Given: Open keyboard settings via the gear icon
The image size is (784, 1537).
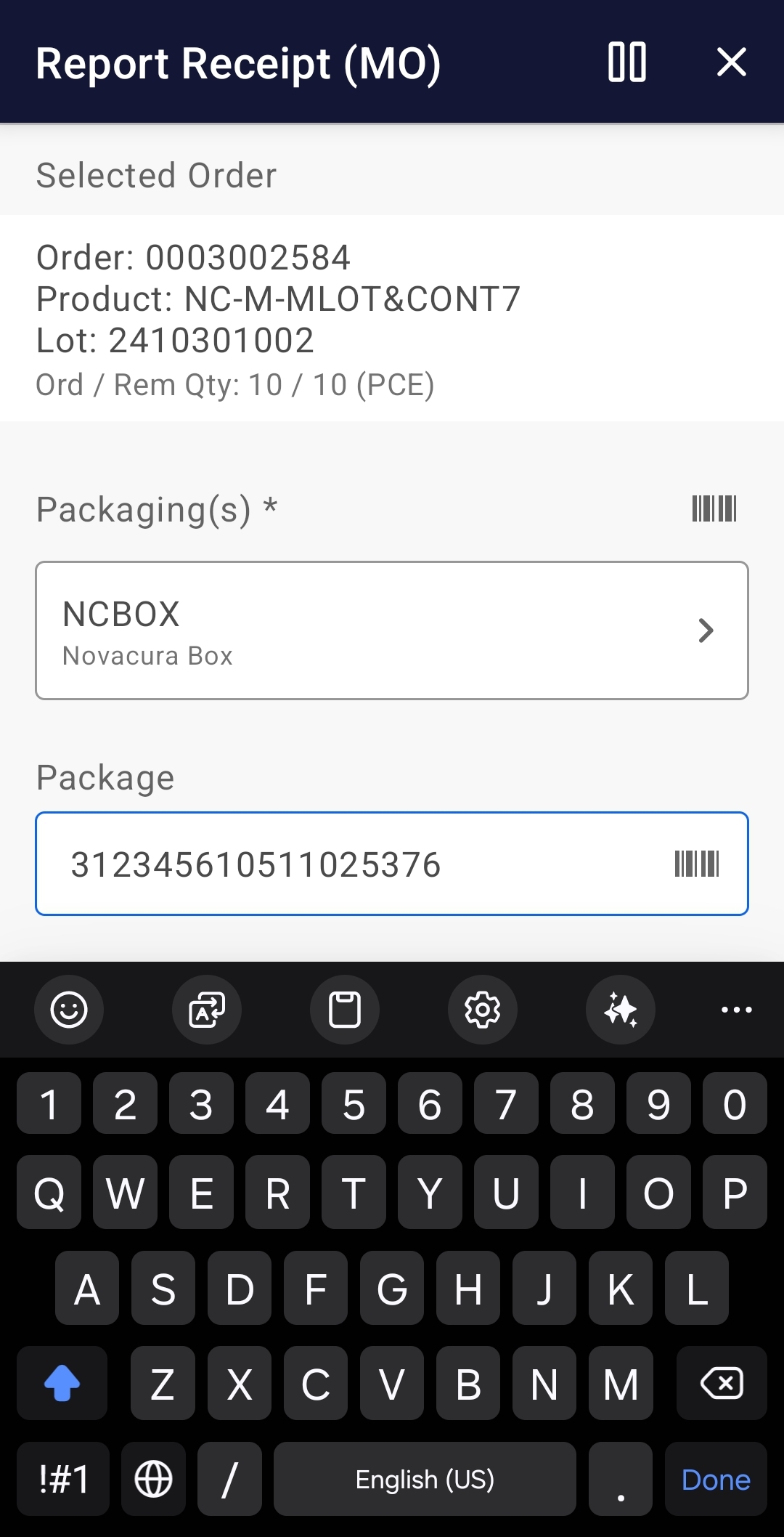Looking at the screenshot, I should pyautogui.click(x=482, y=1010).
